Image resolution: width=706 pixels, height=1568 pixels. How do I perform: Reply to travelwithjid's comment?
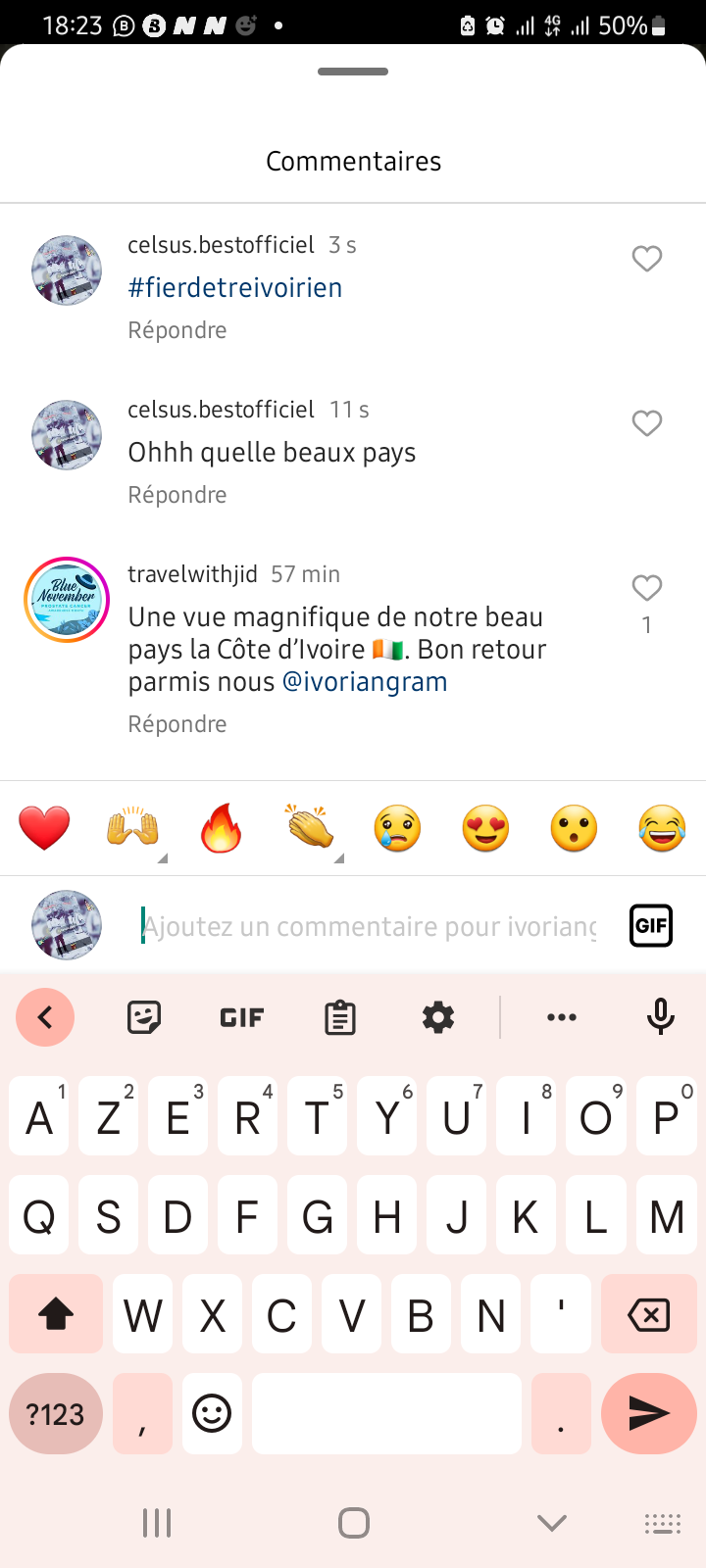177,724
